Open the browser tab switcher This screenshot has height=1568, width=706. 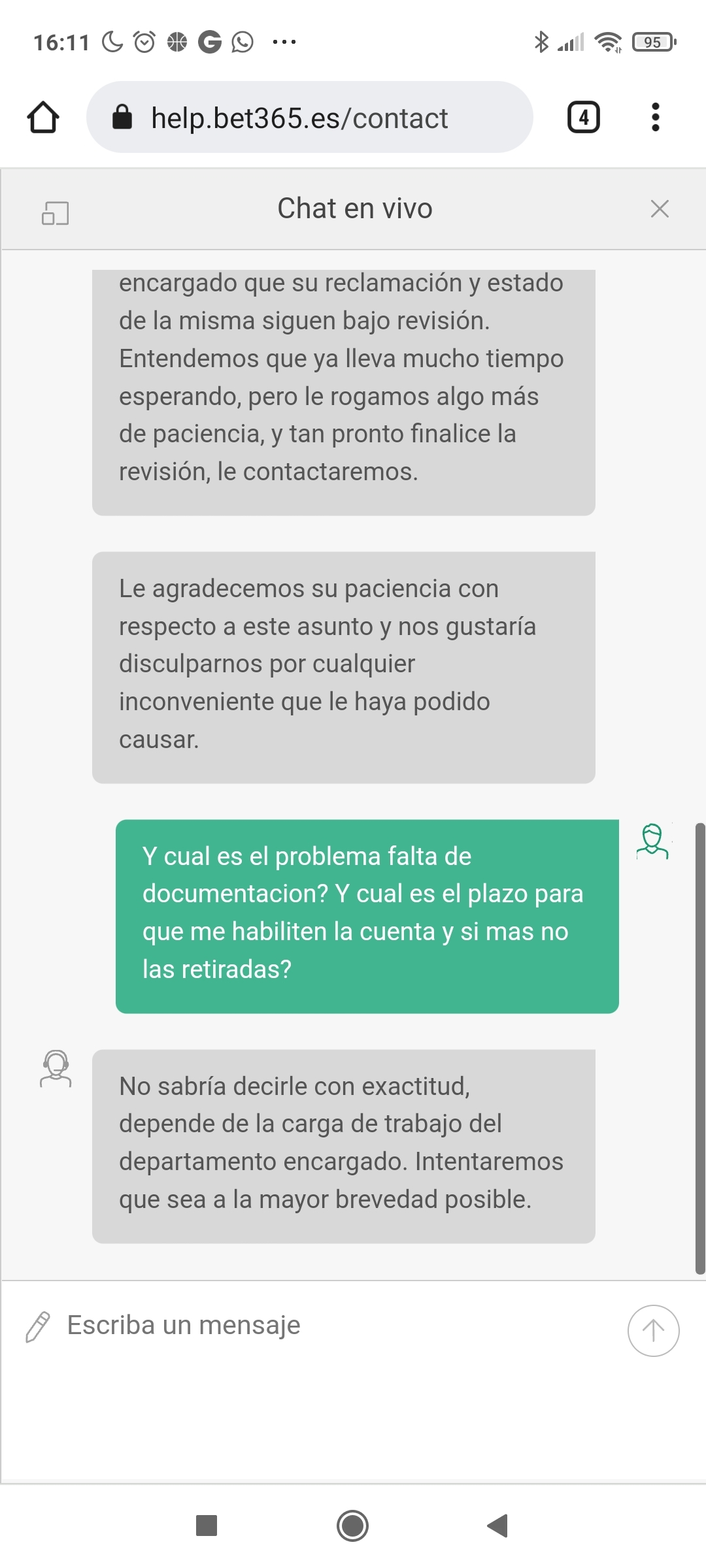(x=583, y=118)
